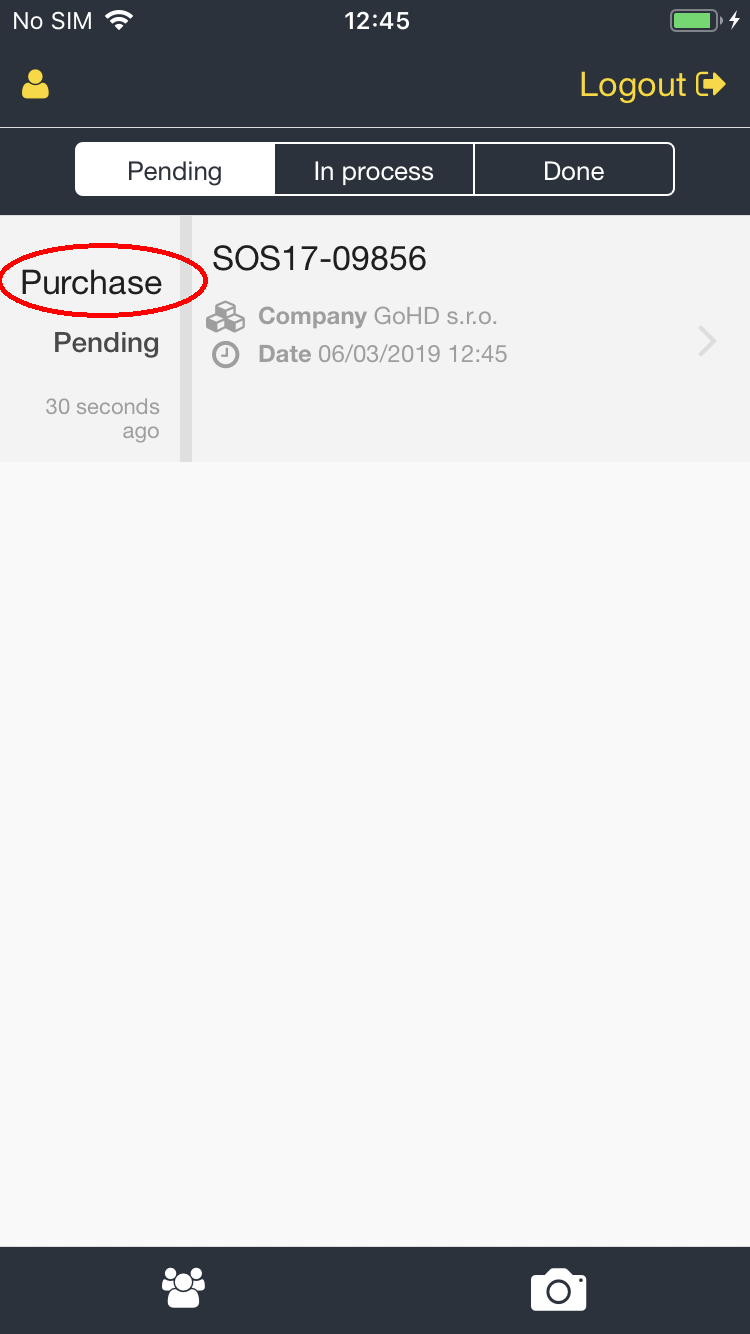Image resolution: width=750 pixels, height=1334 pixels.
Task: Open the people group icon
Action: pyautogui.click(x=183, y=1288)
